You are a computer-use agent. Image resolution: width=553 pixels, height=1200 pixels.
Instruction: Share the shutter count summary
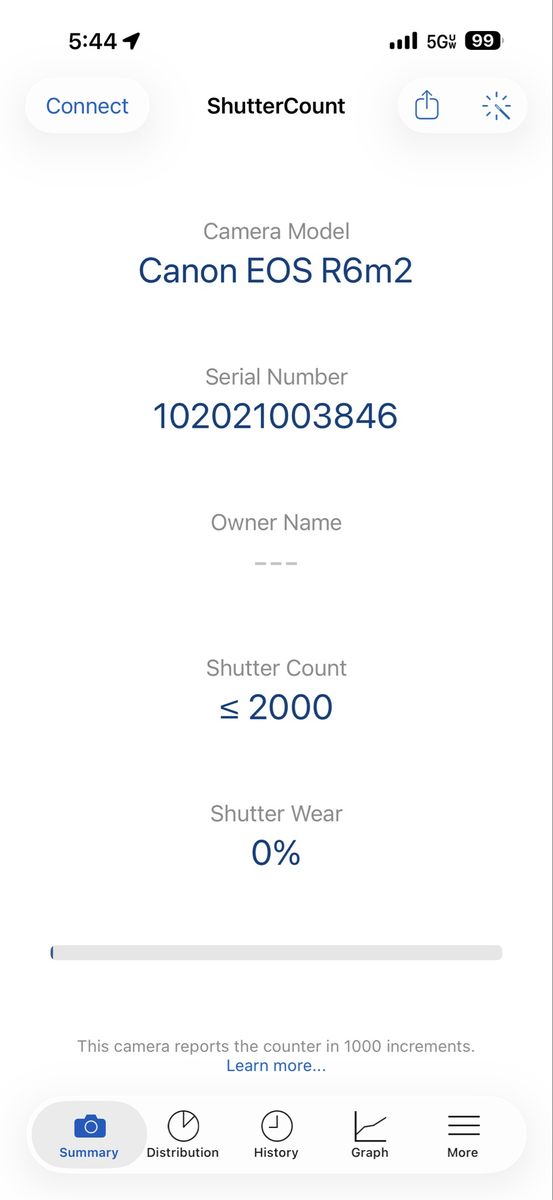pos(427,106)
